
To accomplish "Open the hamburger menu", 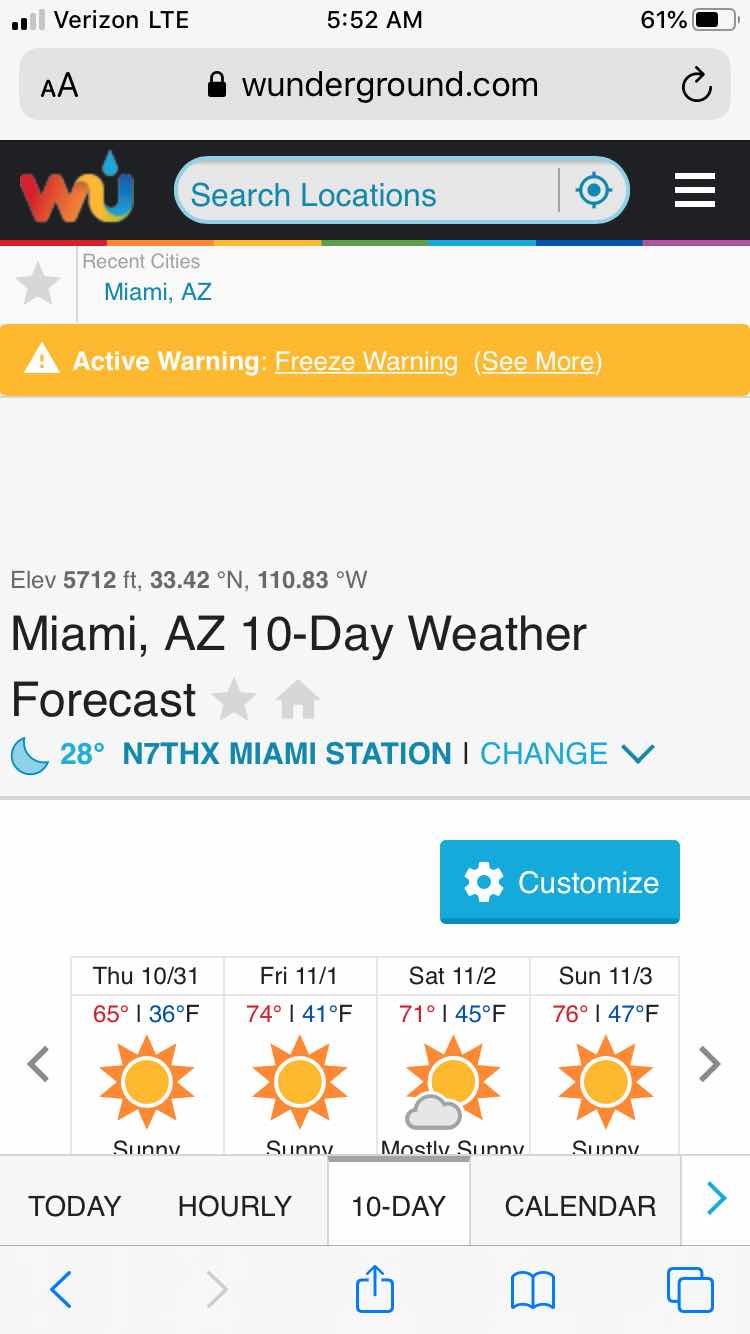I will (x=695, y=190).
